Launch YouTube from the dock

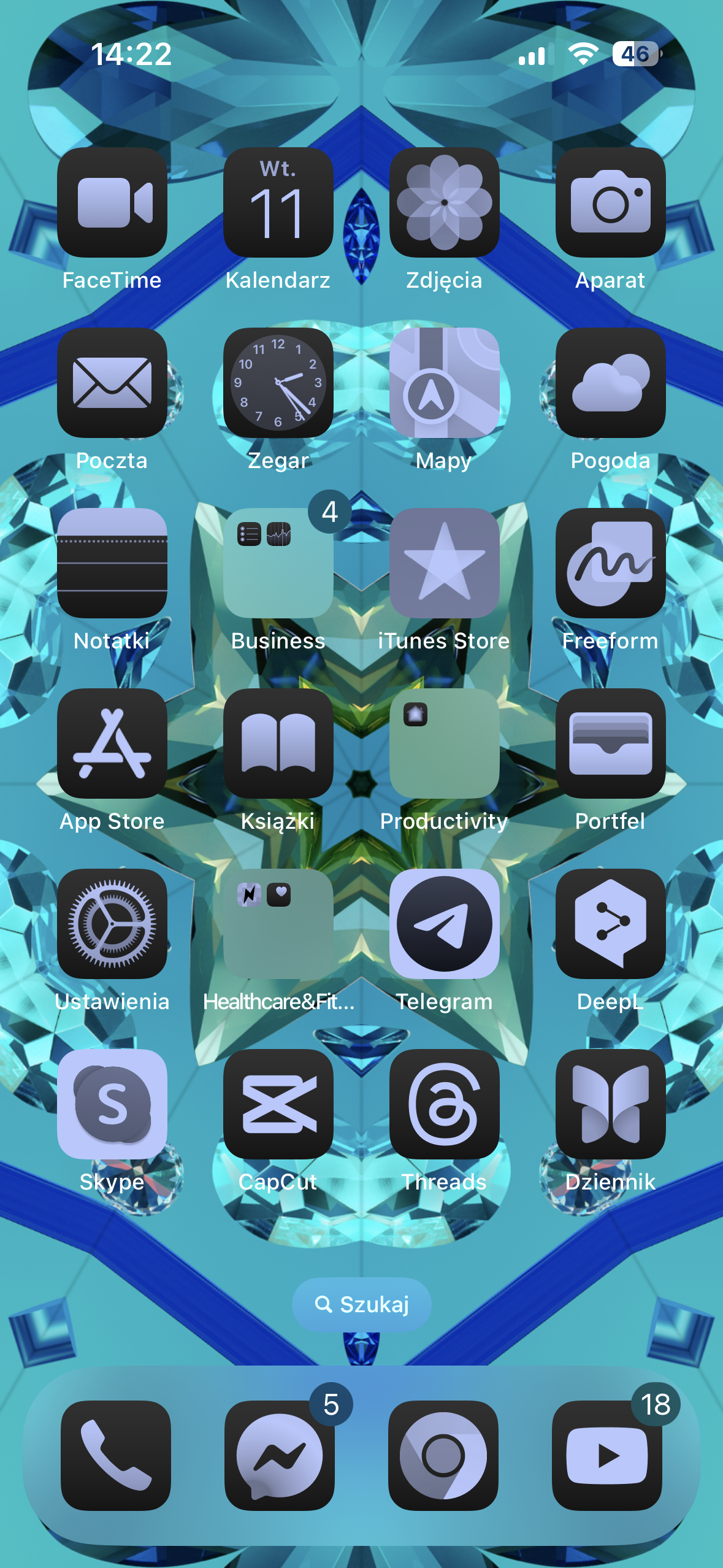(607, 1455)
